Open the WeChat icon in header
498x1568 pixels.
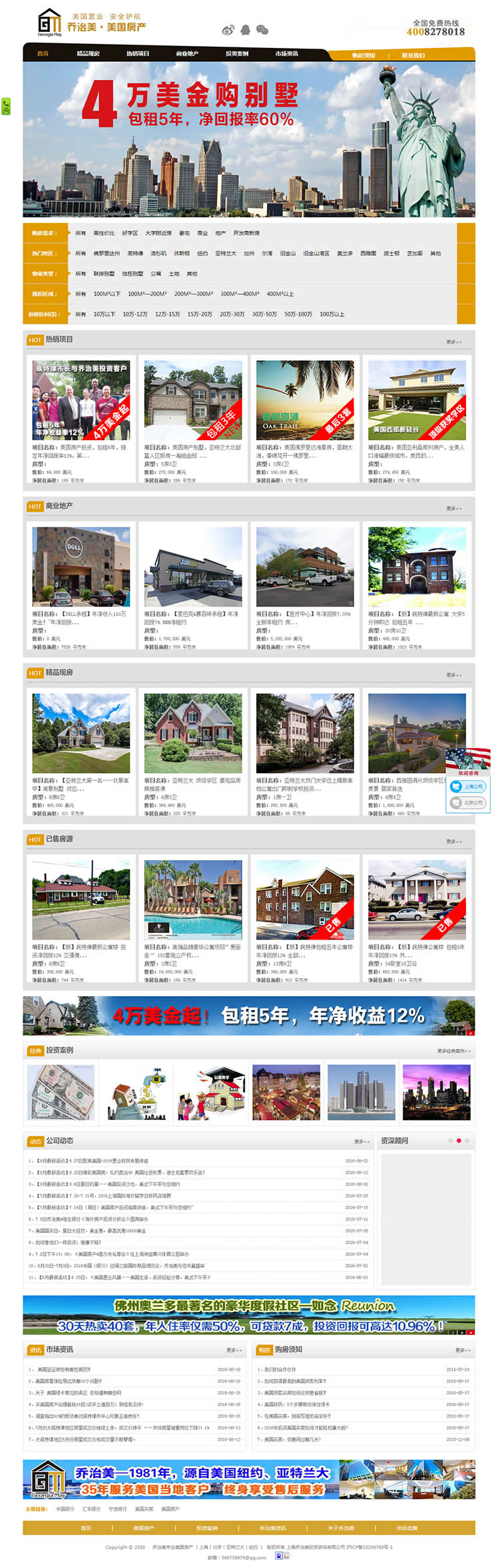(262, 30)
